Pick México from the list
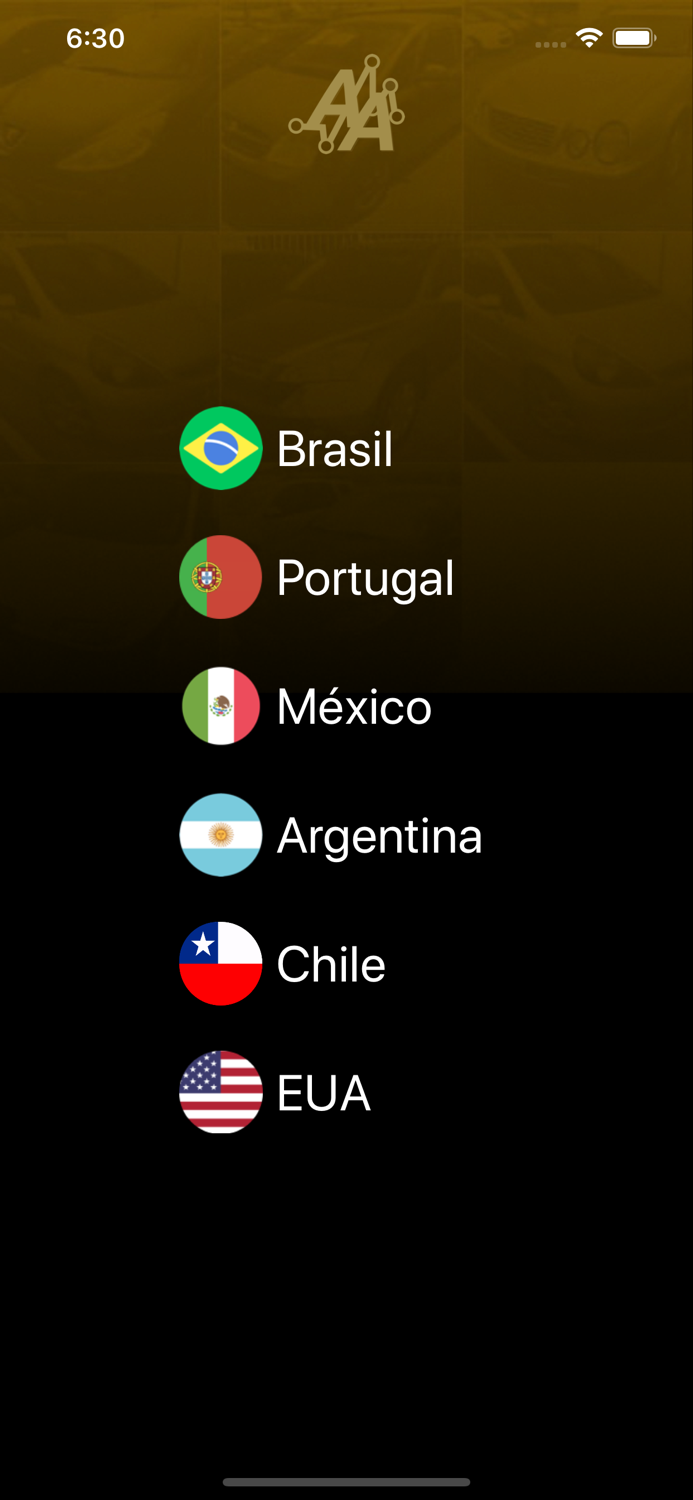The width and height of the screenshot is (693, 1500). 306,706
